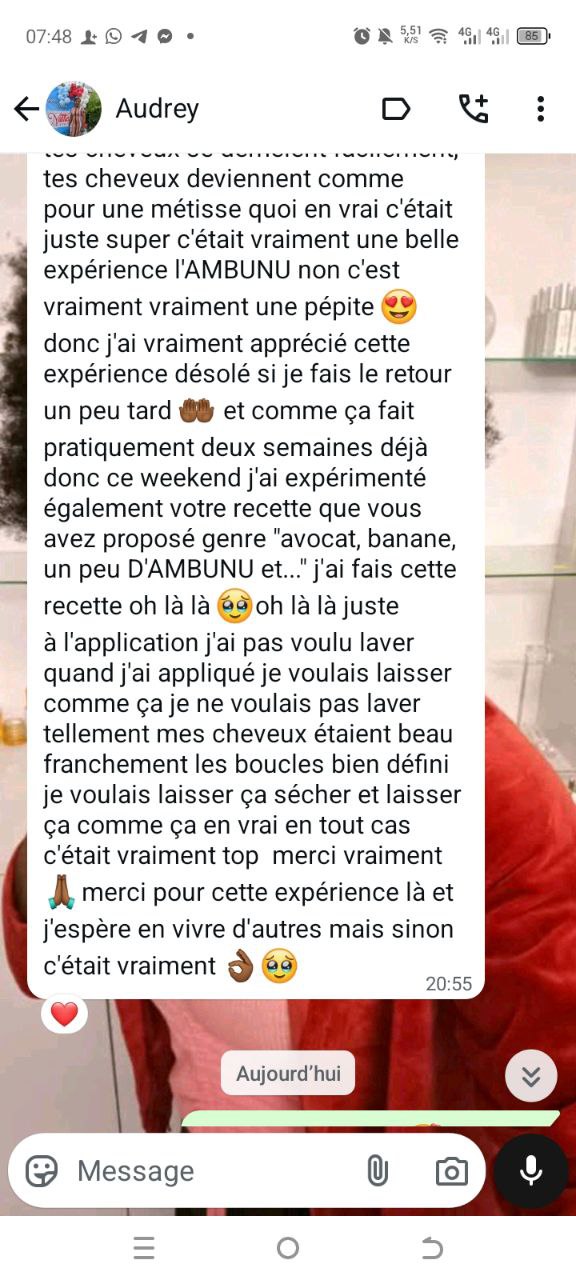Open recent apps from the navigation bar
The height and width of the screenshot is (1280, 576).
(x=144, y=1248)
